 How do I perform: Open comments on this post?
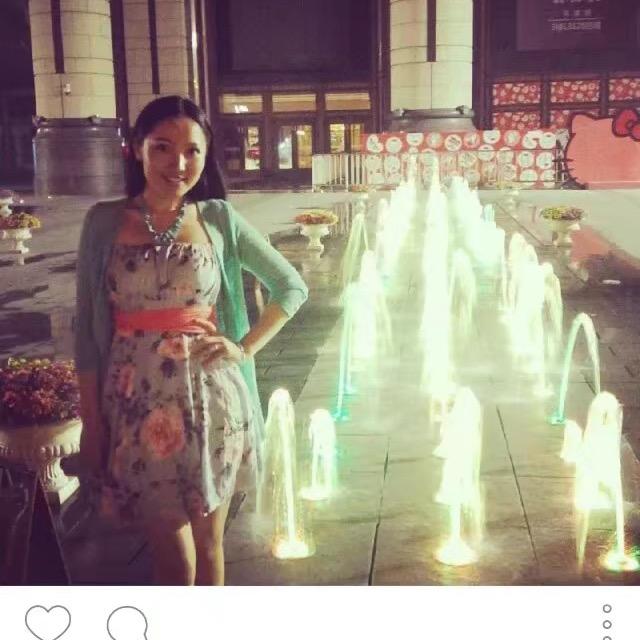[127, 624]
